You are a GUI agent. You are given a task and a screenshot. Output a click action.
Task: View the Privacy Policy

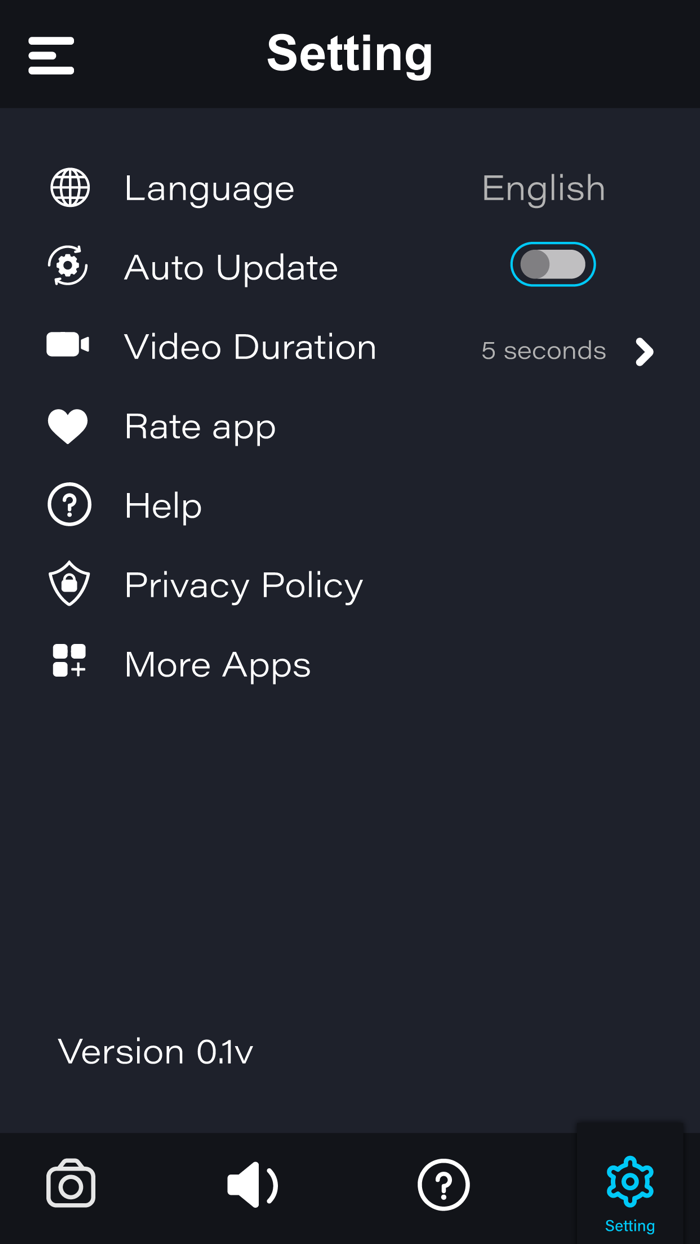tap(243, 585)
